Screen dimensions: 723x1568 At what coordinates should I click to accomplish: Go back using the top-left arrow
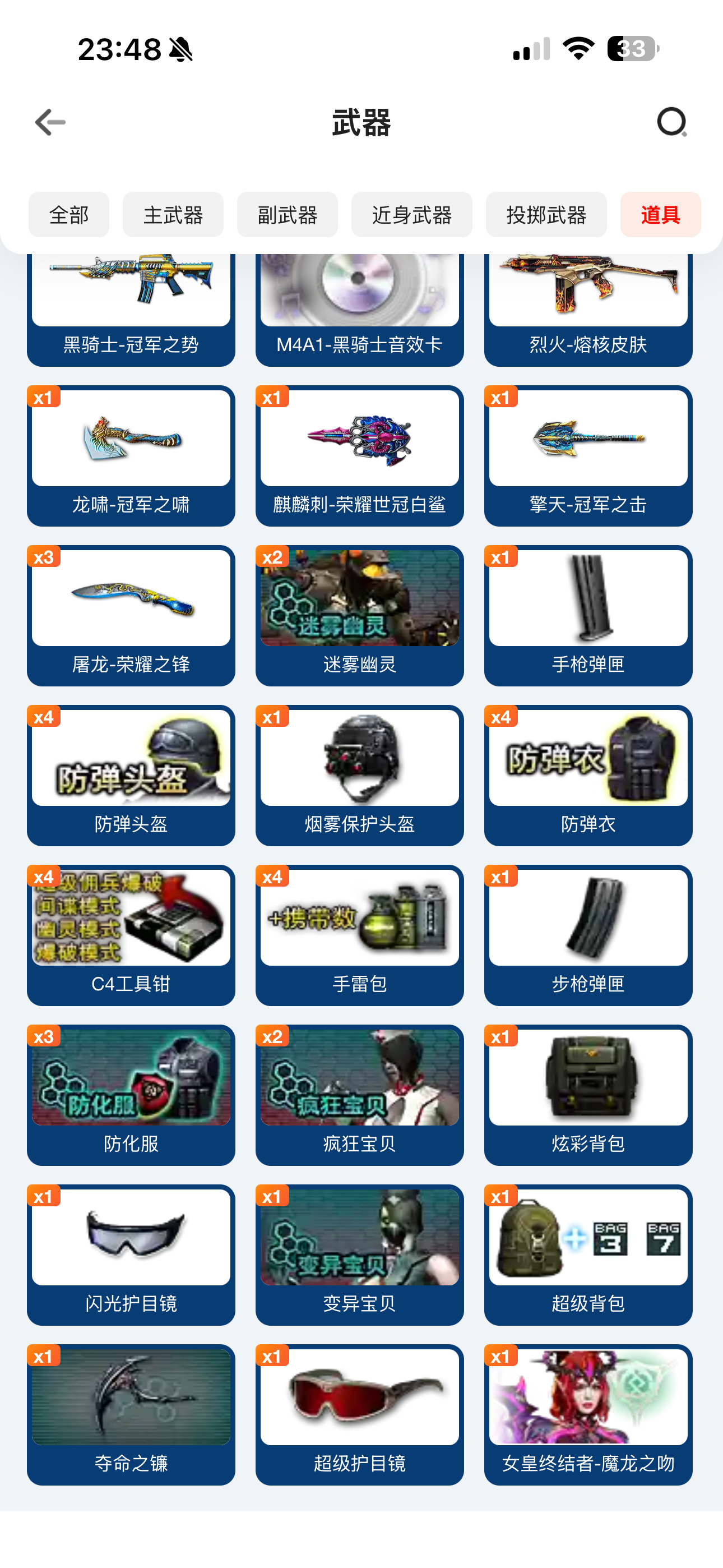coord(50,122)
